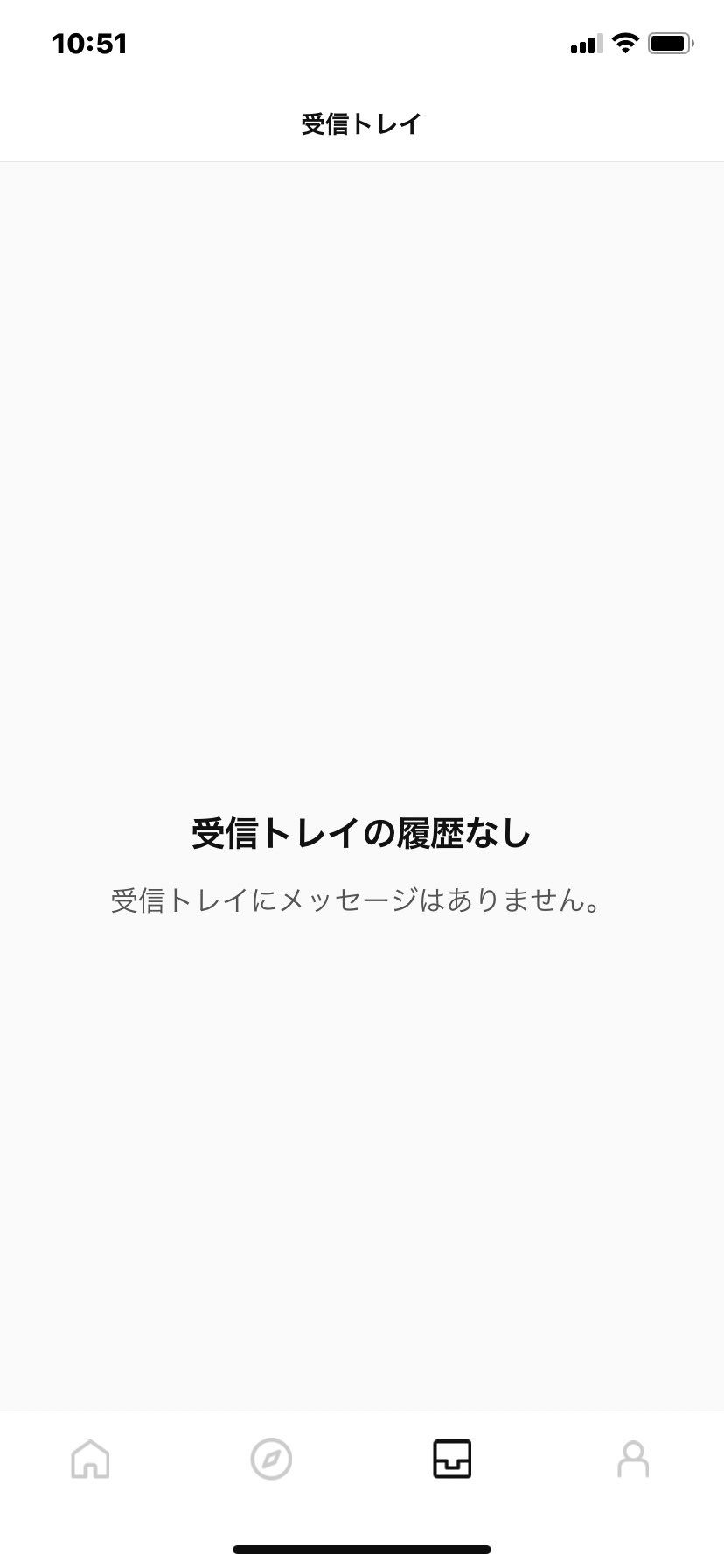Select the Home icon in the bottom bar
724x1568 pixels.
click(90, 1459)
